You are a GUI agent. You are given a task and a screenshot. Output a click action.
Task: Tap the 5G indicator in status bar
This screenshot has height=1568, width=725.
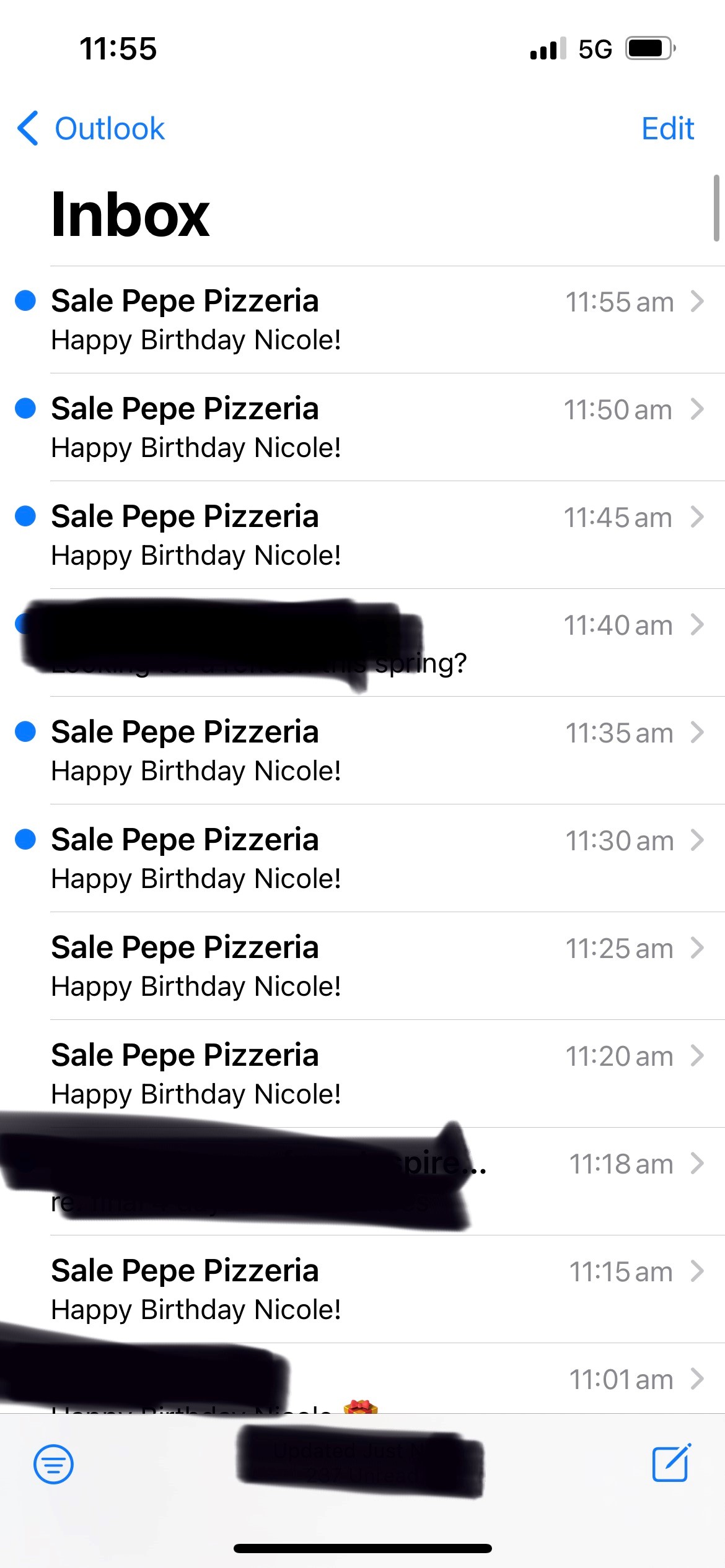point(594,48)
